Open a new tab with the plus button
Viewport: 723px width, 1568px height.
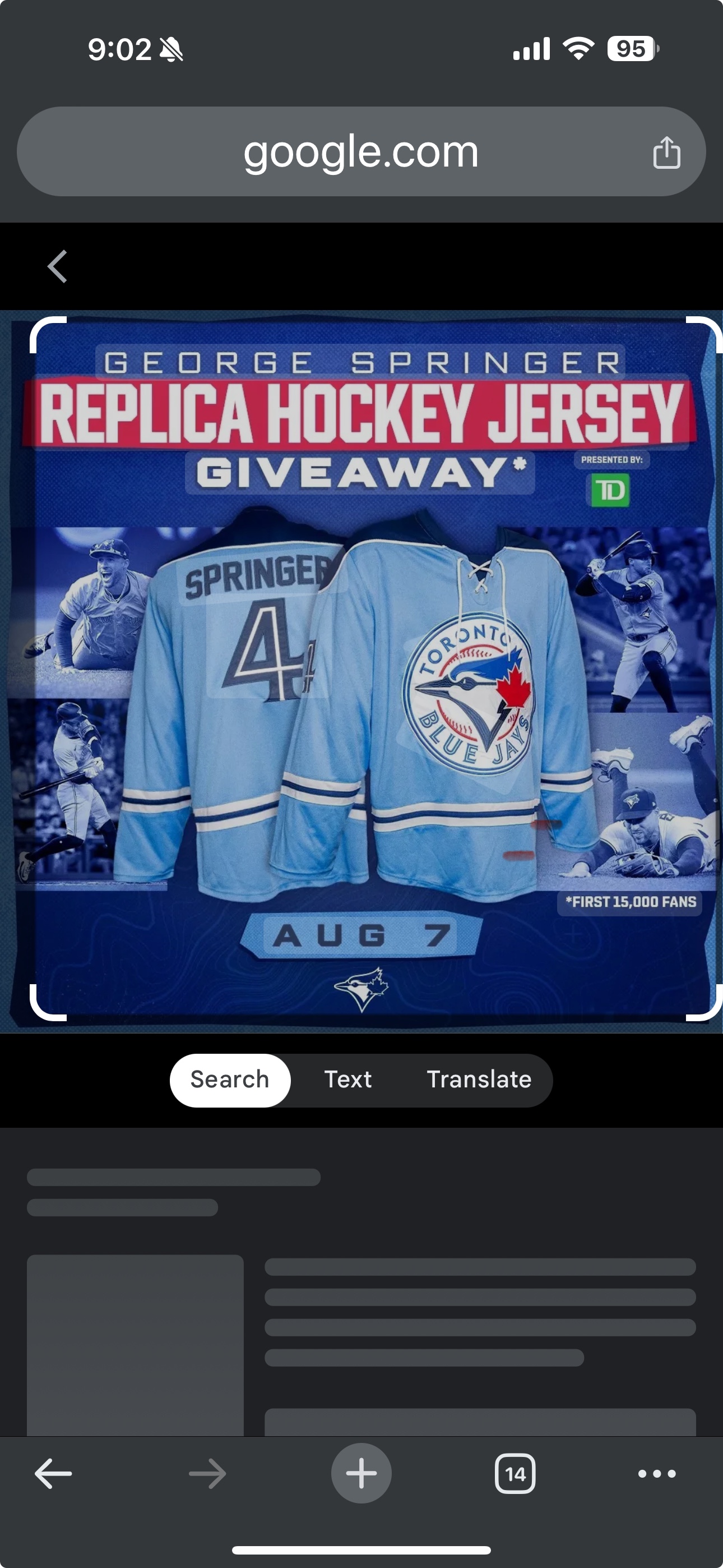[x=361, y=1474]
